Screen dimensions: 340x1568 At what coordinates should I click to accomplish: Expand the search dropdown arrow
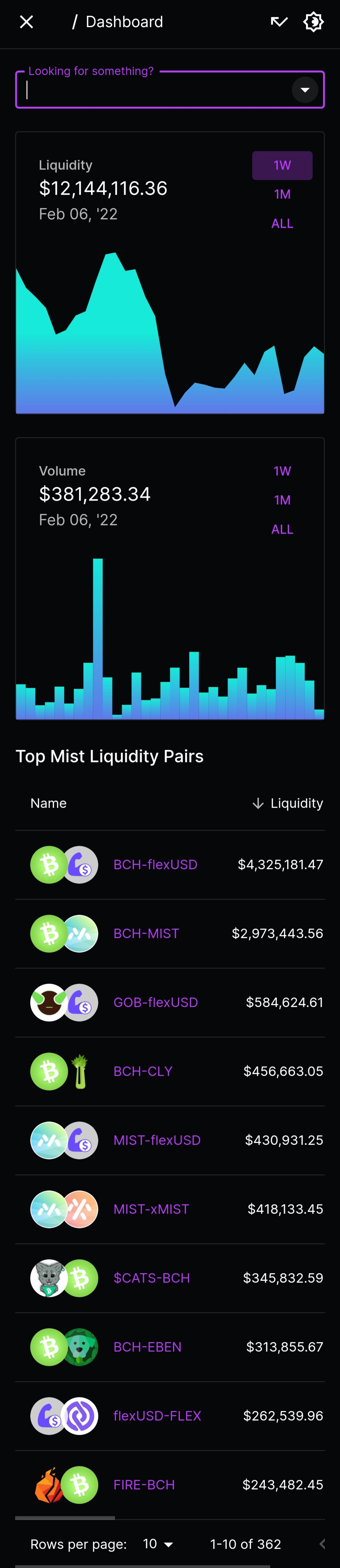305,90
